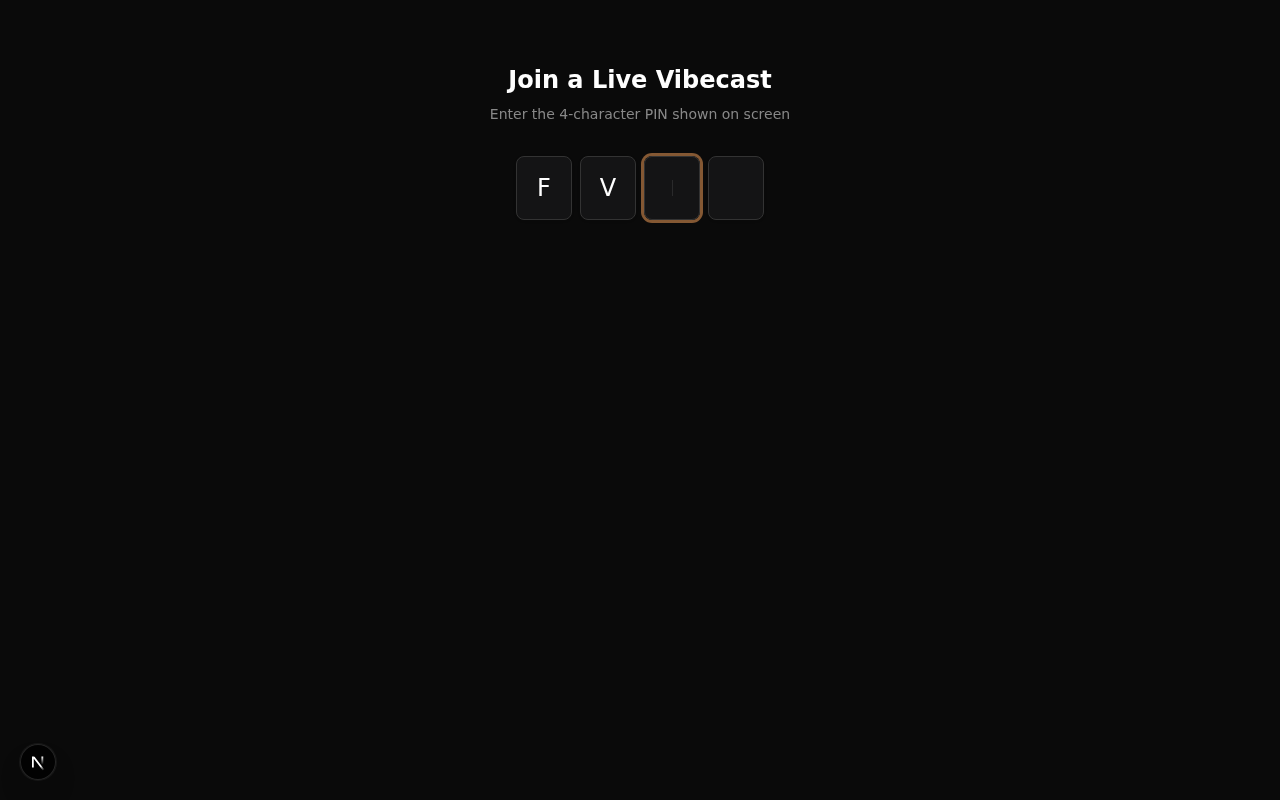
Task: Open the Next.js dev tools badge
Action: point(38,762)
